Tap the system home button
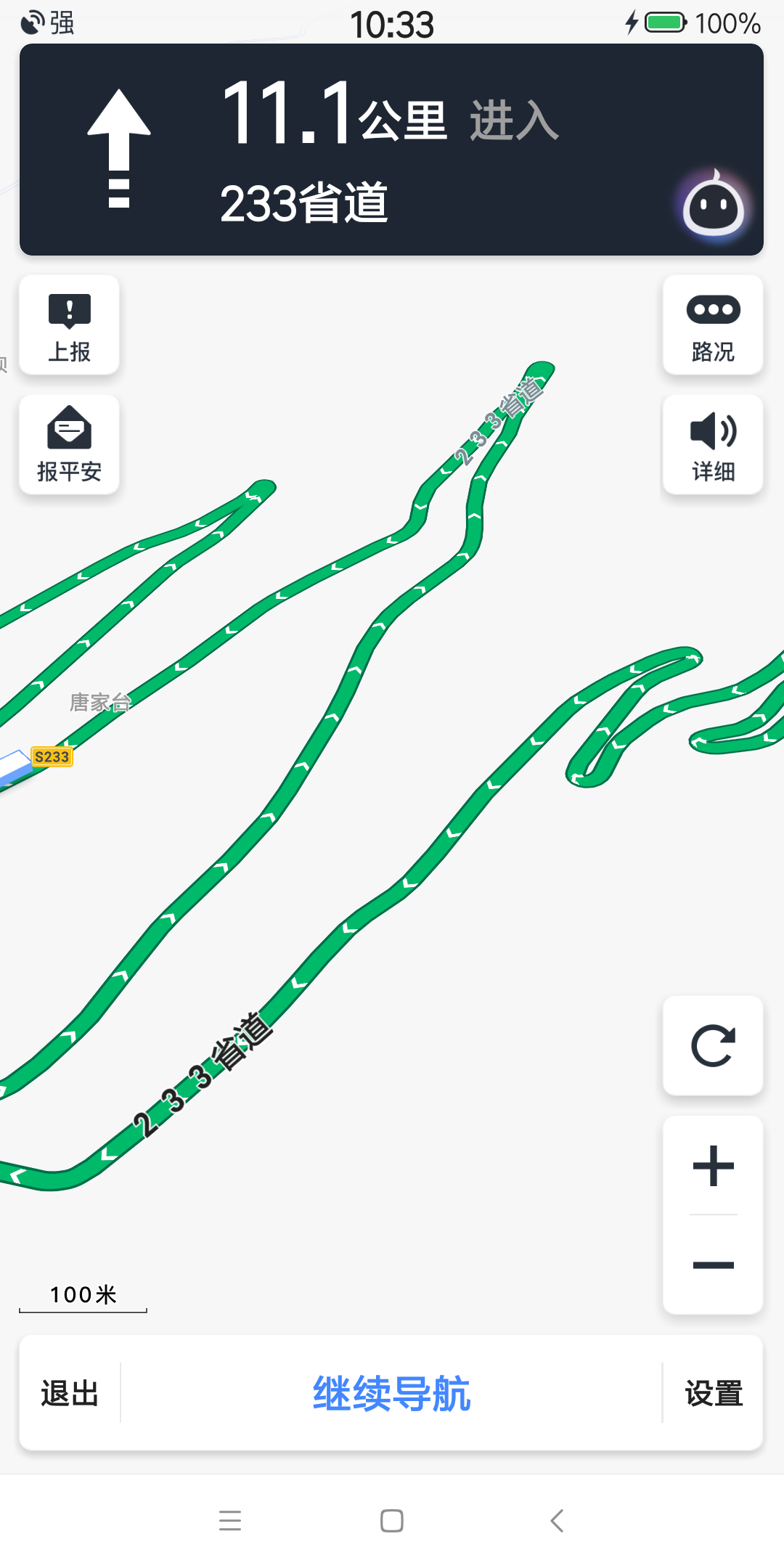The height and width of the screenshot is (1568, 784). pyautogui.click(x=392, y=1520)
